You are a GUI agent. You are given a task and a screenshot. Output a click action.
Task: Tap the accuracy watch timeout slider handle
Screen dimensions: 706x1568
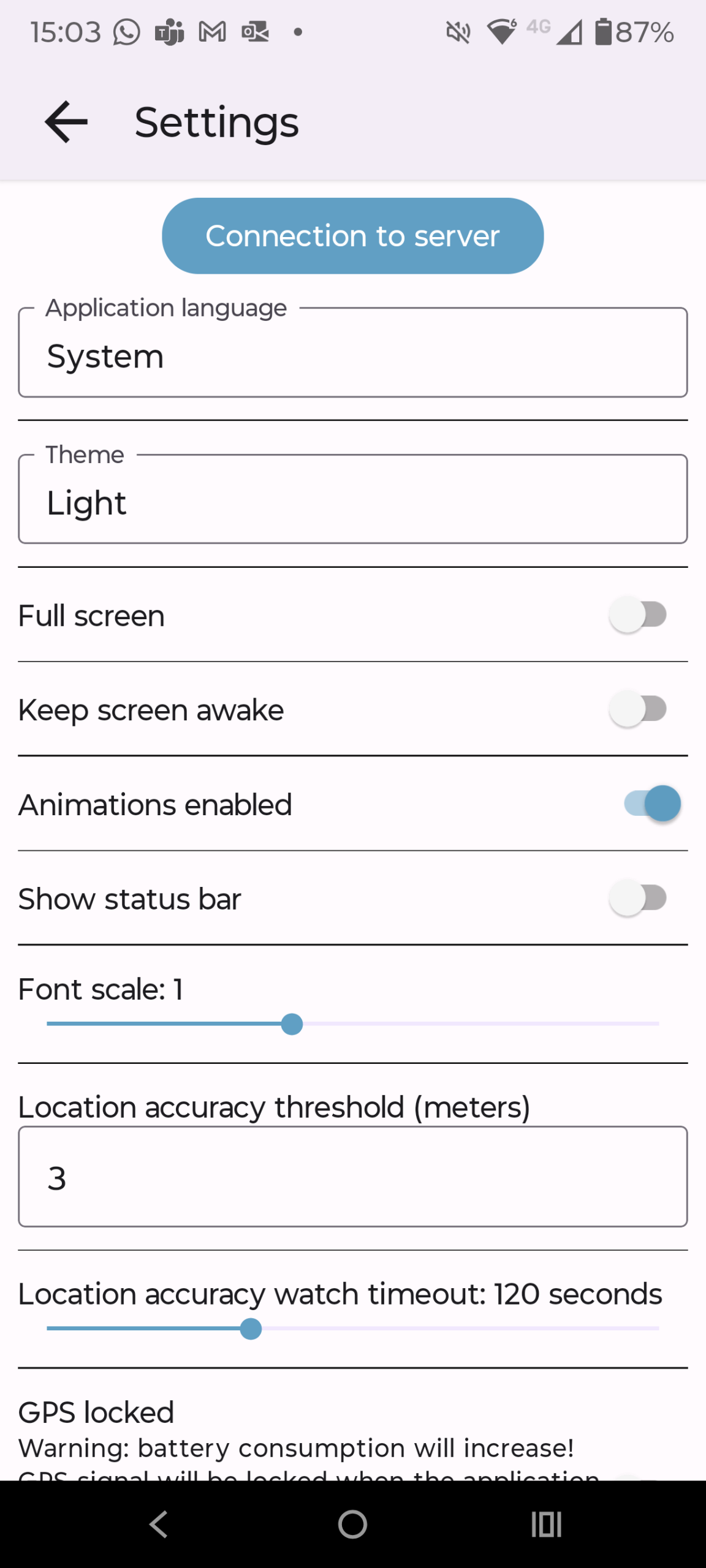(251, 1329)
